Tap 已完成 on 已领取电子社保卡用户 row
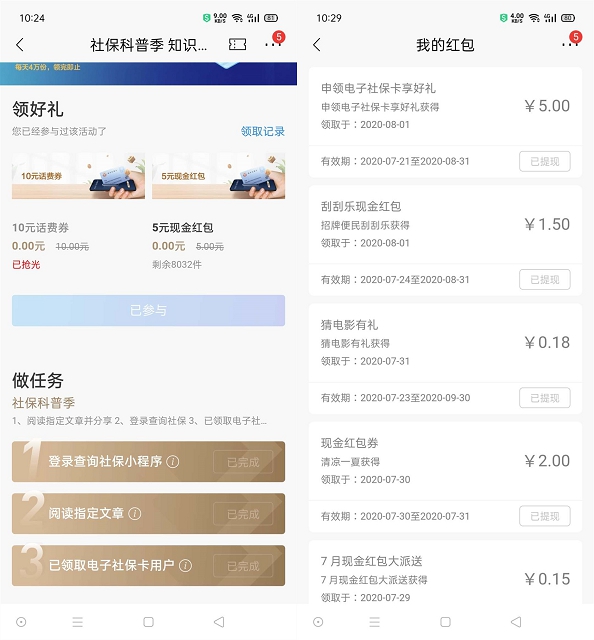 pos(243,566)
